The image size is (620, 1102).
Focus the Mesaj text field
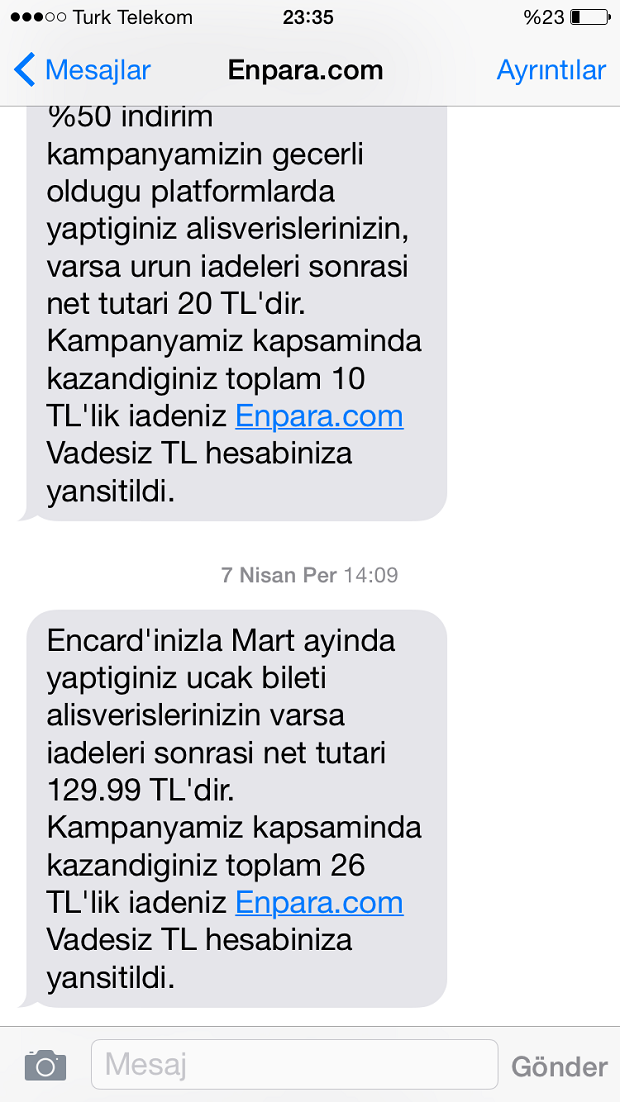pyautogui.click(x=295, y=1065)
